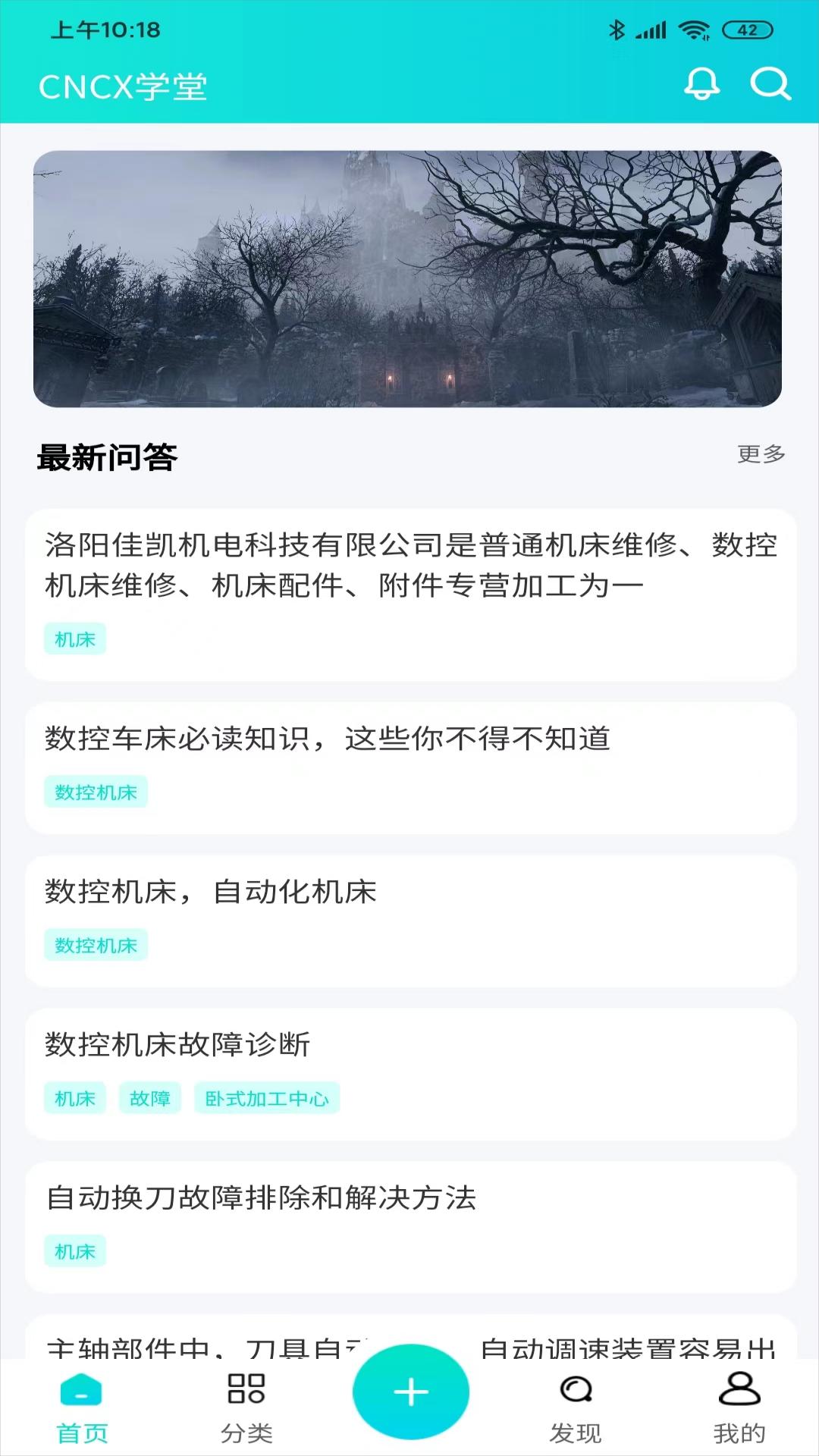
Task: Select the 数控机床 tag
Action: tap(96, 791)
